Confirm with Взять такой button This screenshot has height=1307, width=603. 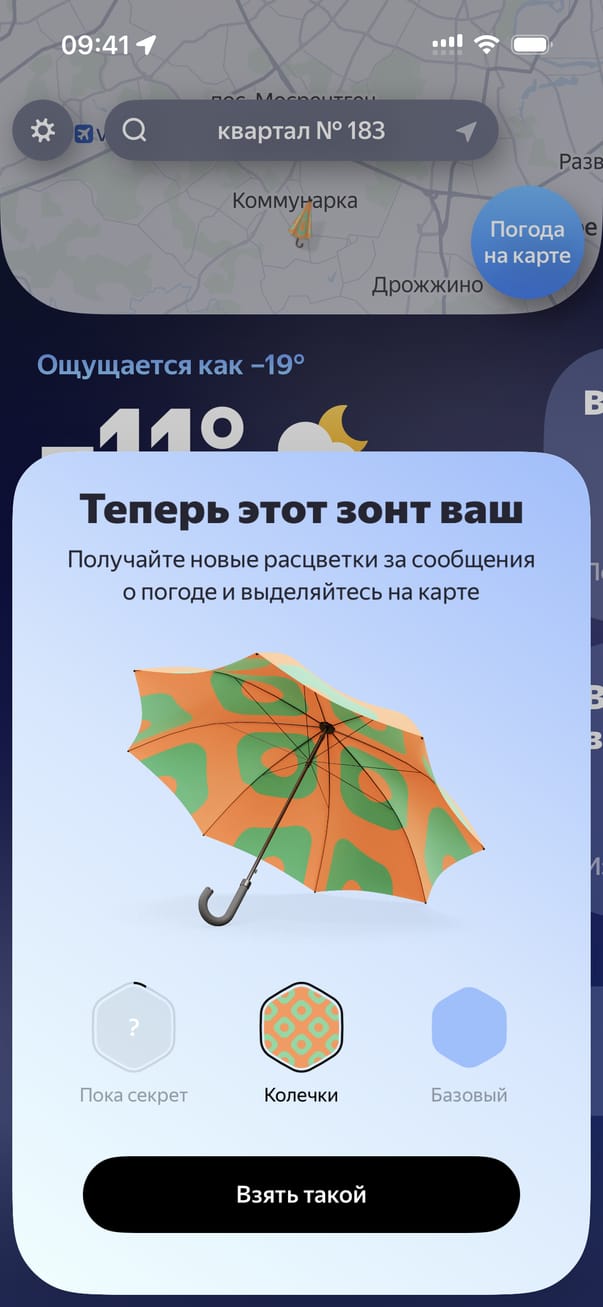(301, 1194)
